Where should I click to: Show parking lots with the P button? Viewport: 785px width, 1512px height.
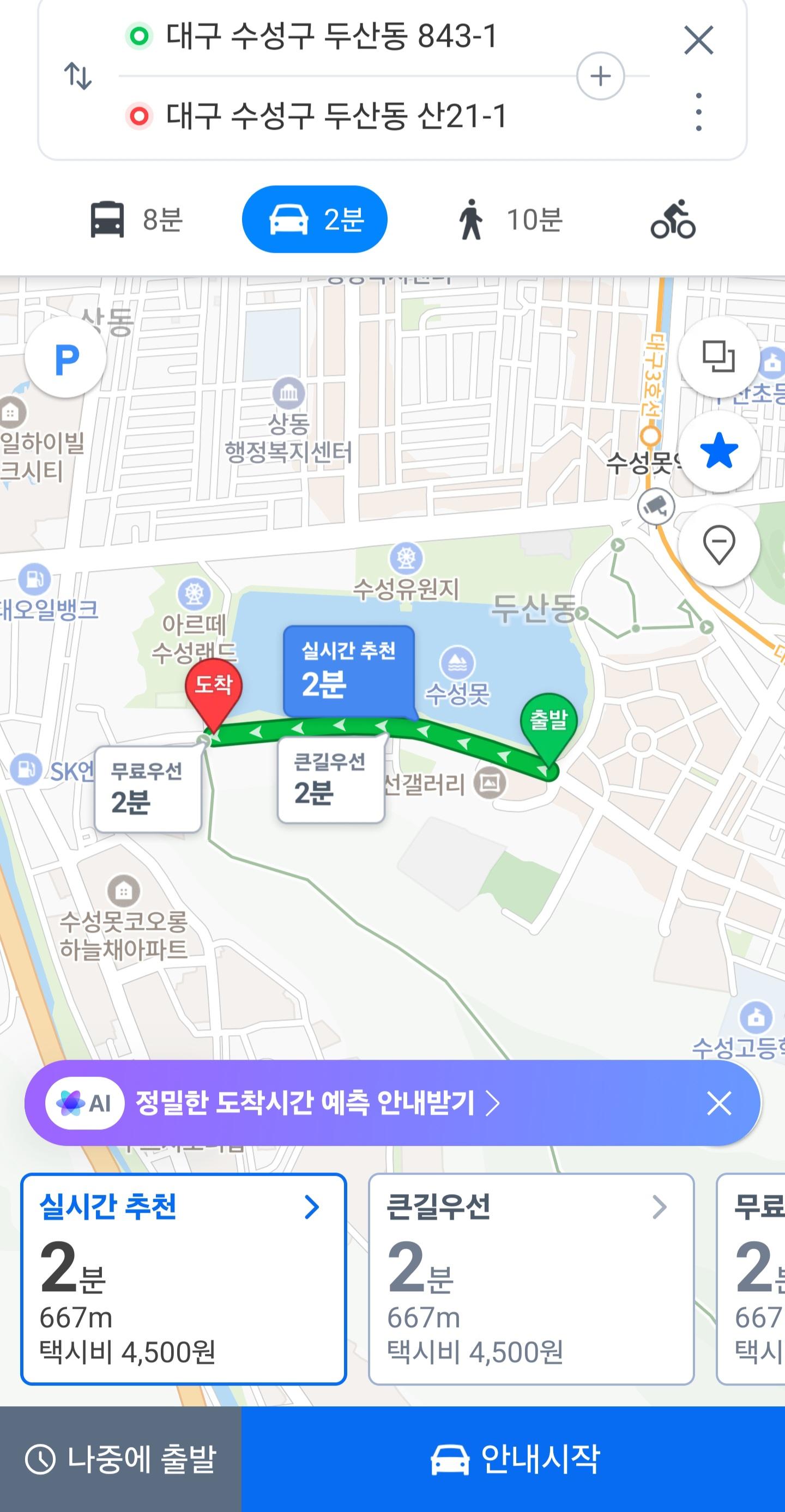click(x=66, y=357)
